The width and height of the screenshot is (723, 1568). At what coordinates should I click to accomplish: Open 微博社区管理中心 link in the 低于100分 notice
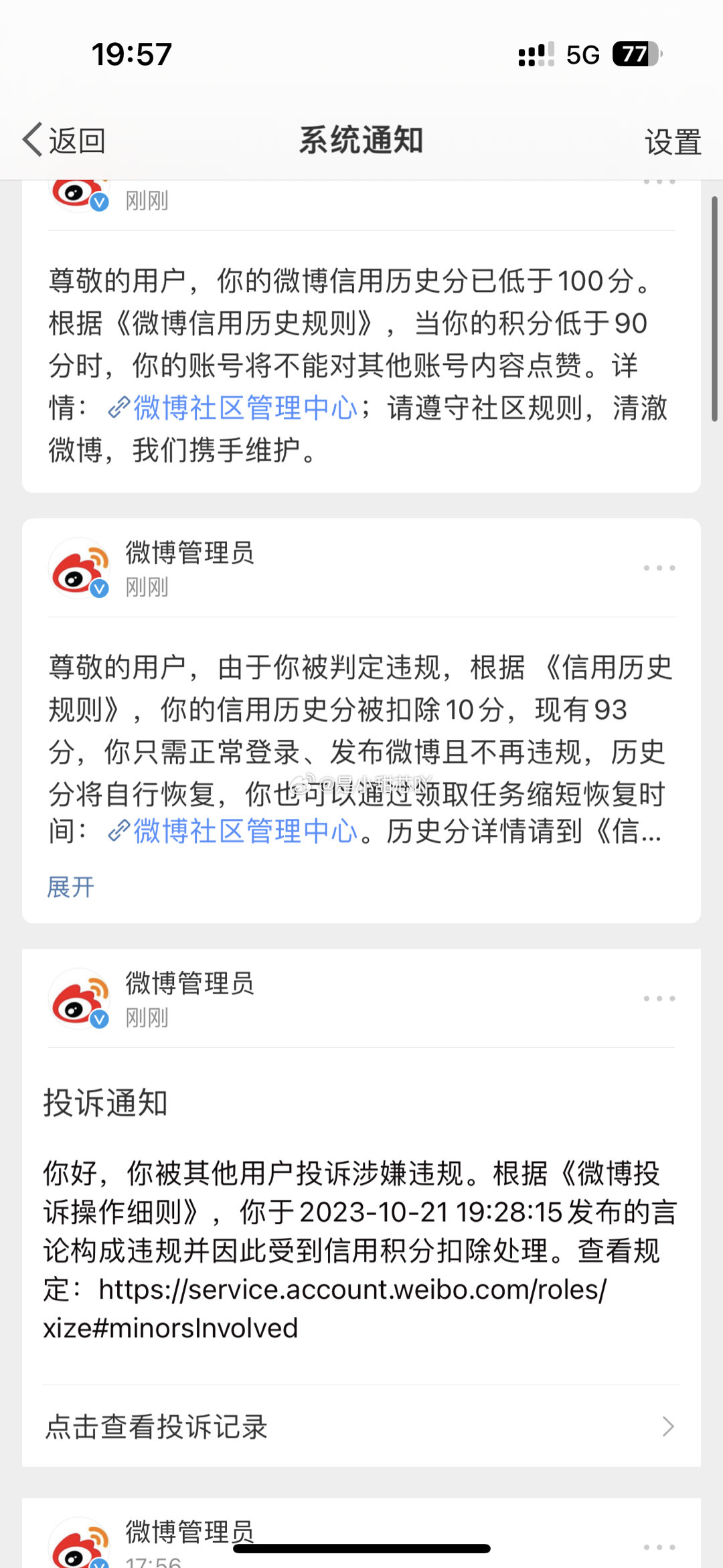coord(232,408)
